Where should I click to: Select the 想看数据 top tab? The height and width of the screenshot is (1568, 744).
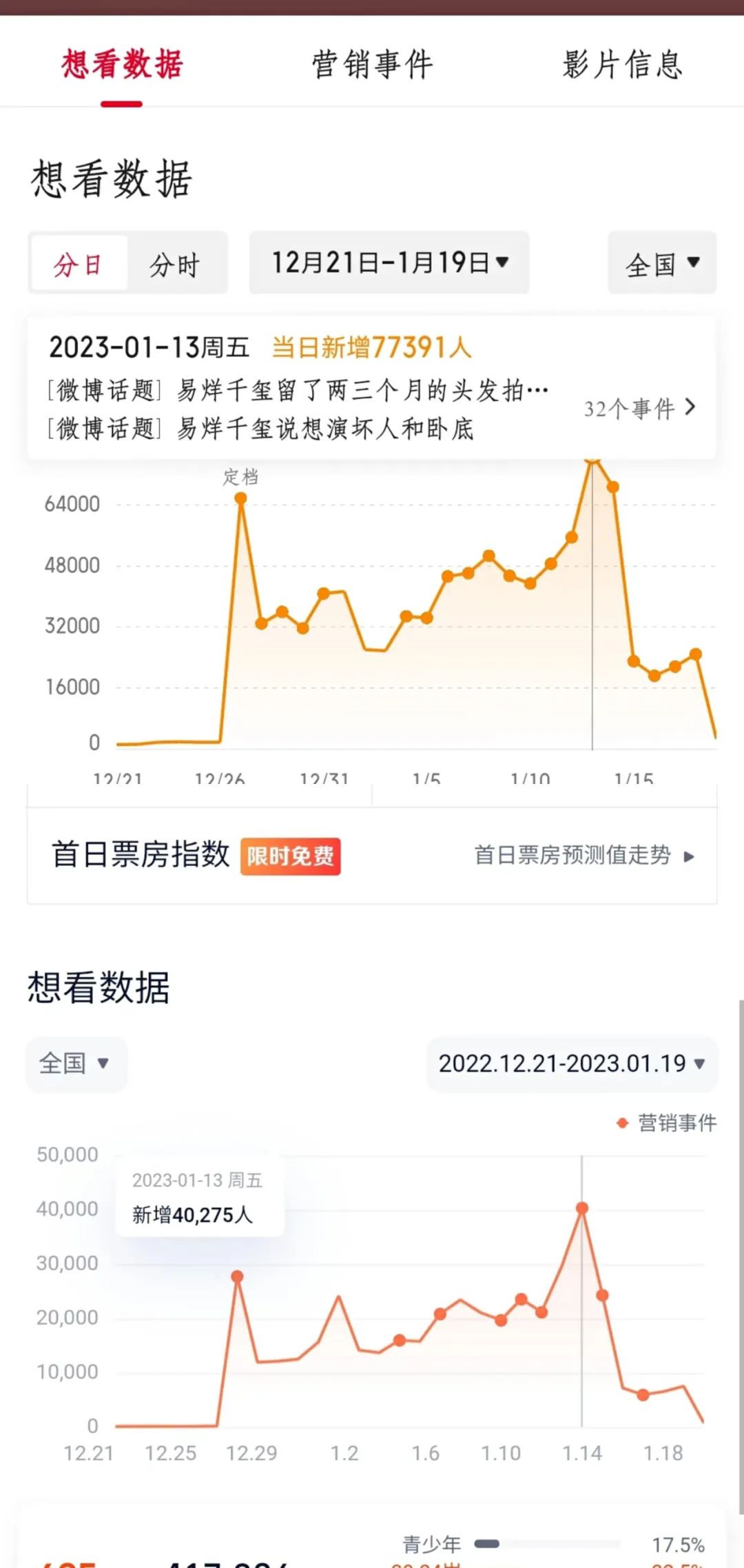point(122,65)
